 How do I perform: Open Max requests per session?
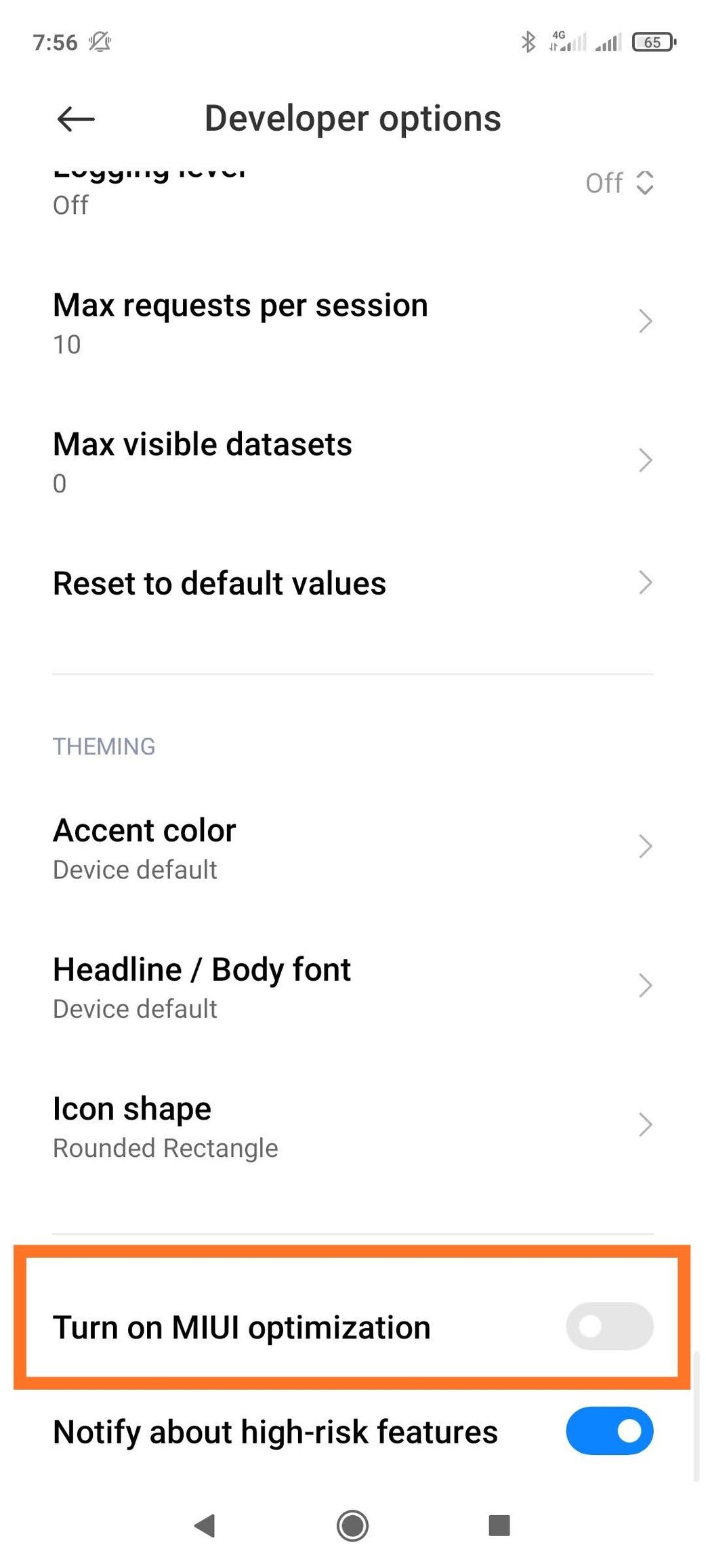pos(352,322)
